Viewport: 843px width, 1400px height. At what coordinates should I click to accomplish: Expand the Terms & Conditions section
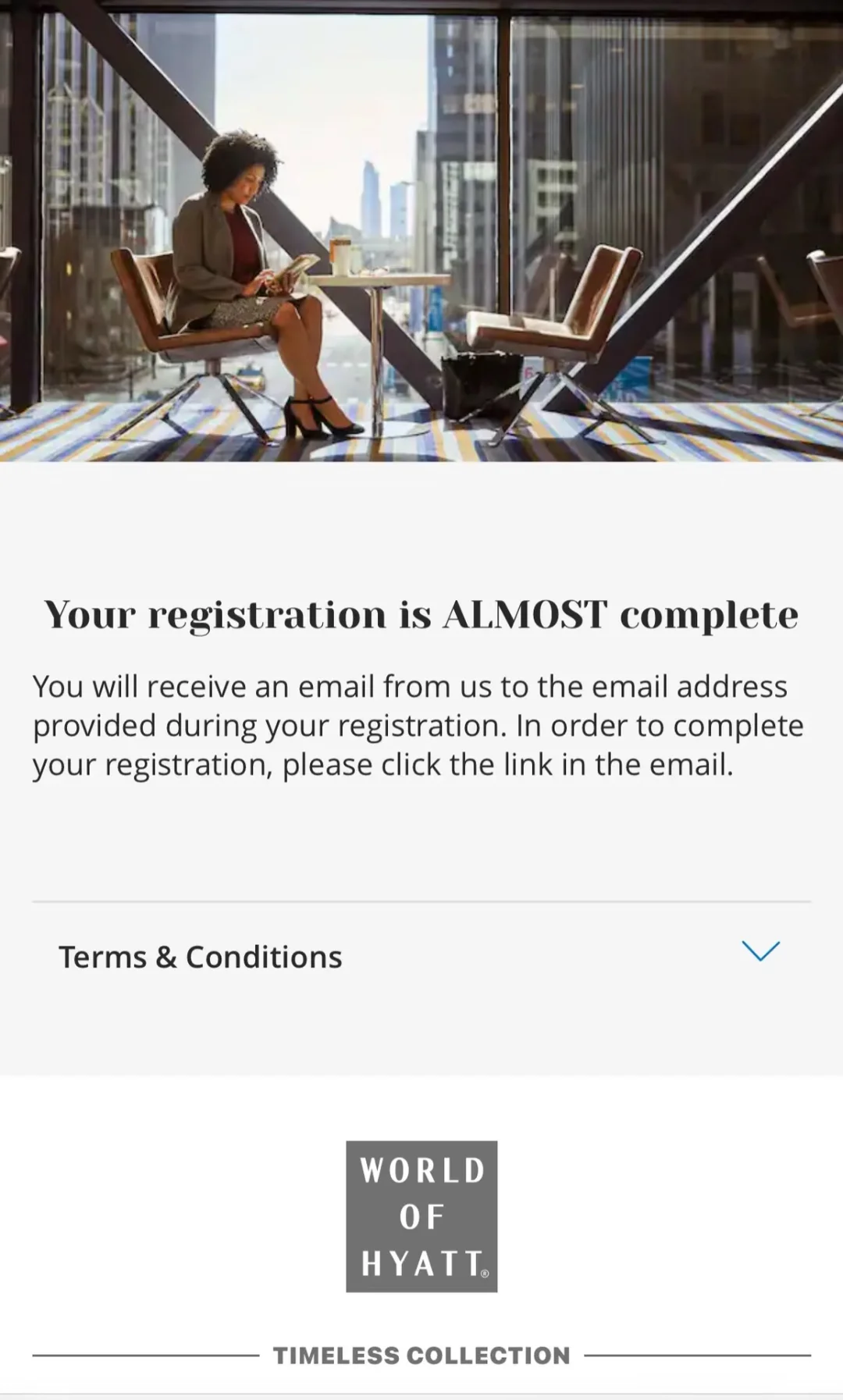point(760,951)
